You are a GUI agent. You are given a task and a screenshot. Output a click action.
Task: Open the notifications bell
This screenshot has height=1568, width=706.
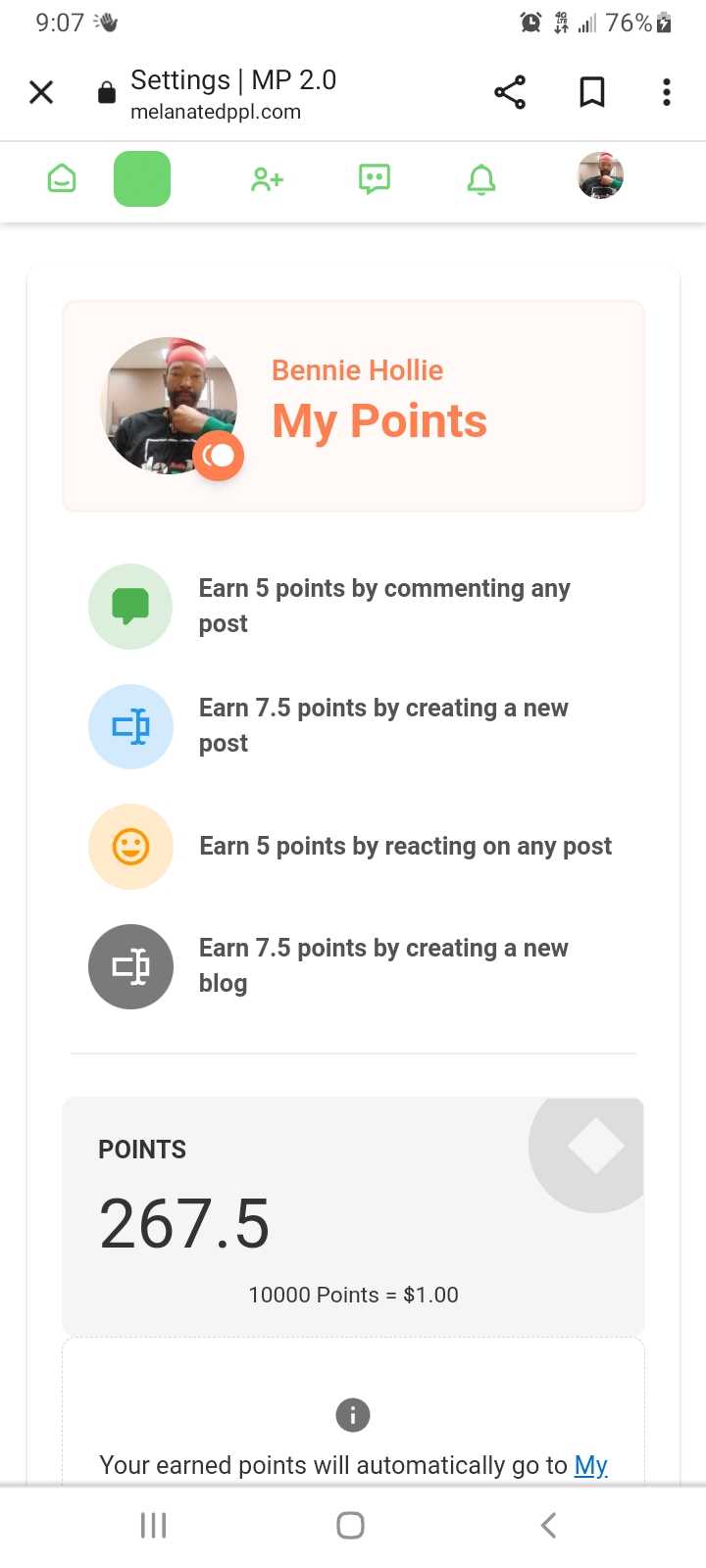click(x=481, y=179)
